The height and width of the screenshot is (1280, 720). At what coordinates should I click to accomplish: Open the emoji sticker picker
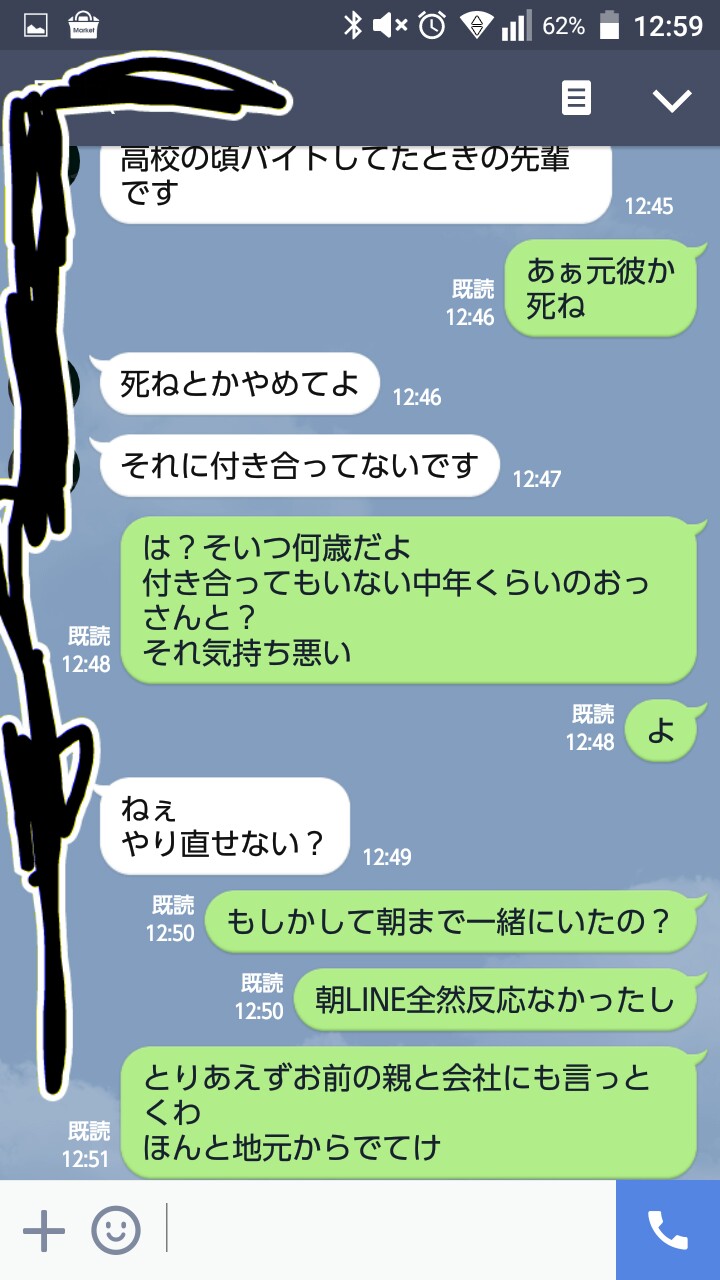click(116, 1230)
